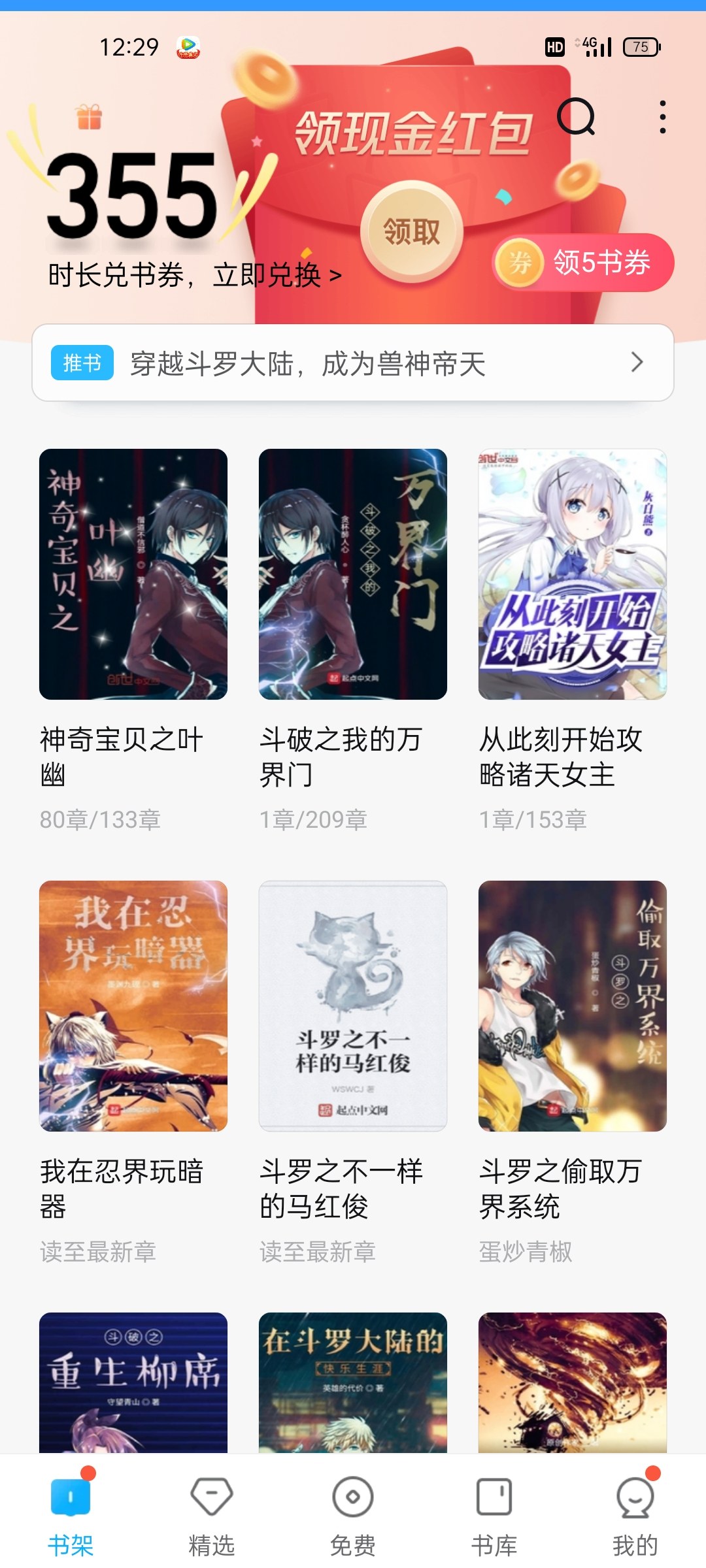Open the 推书 recommendation banner
This screenshot has height=1568, width=706.
point(353,363)
